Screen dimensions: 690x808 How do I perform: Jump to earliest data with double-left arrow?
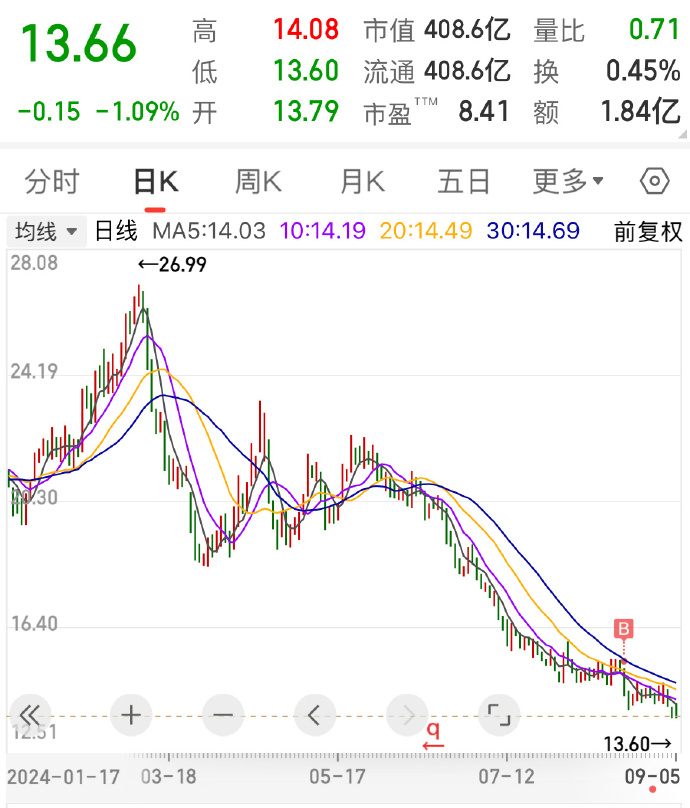click(x=31, y=715)
